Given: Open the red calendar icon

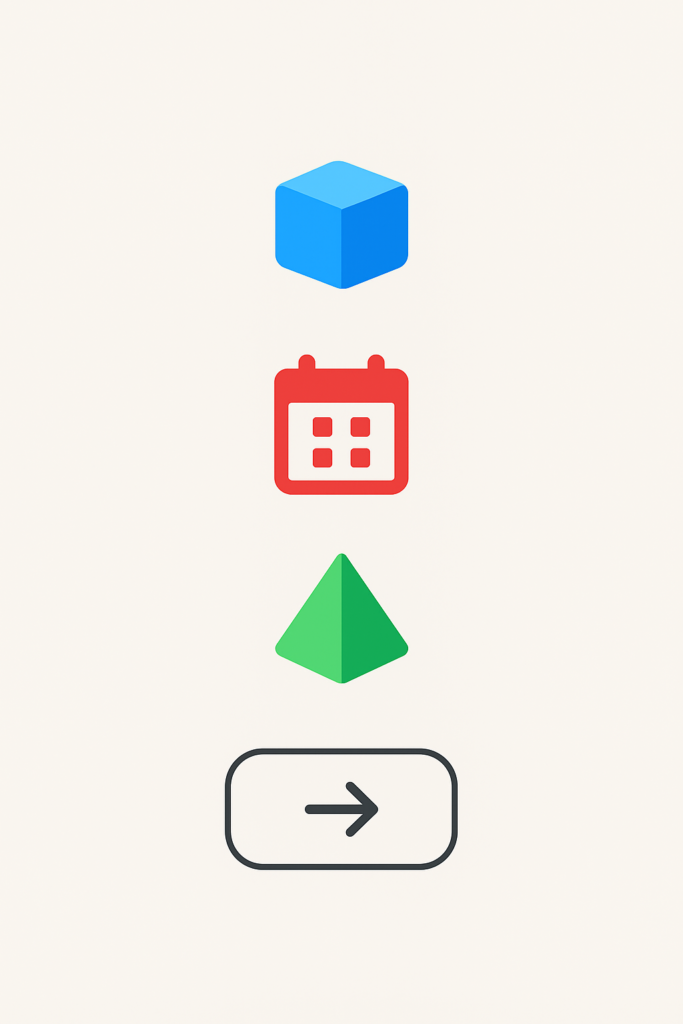Looking at the screenshot, I should (x=341, y=428).
